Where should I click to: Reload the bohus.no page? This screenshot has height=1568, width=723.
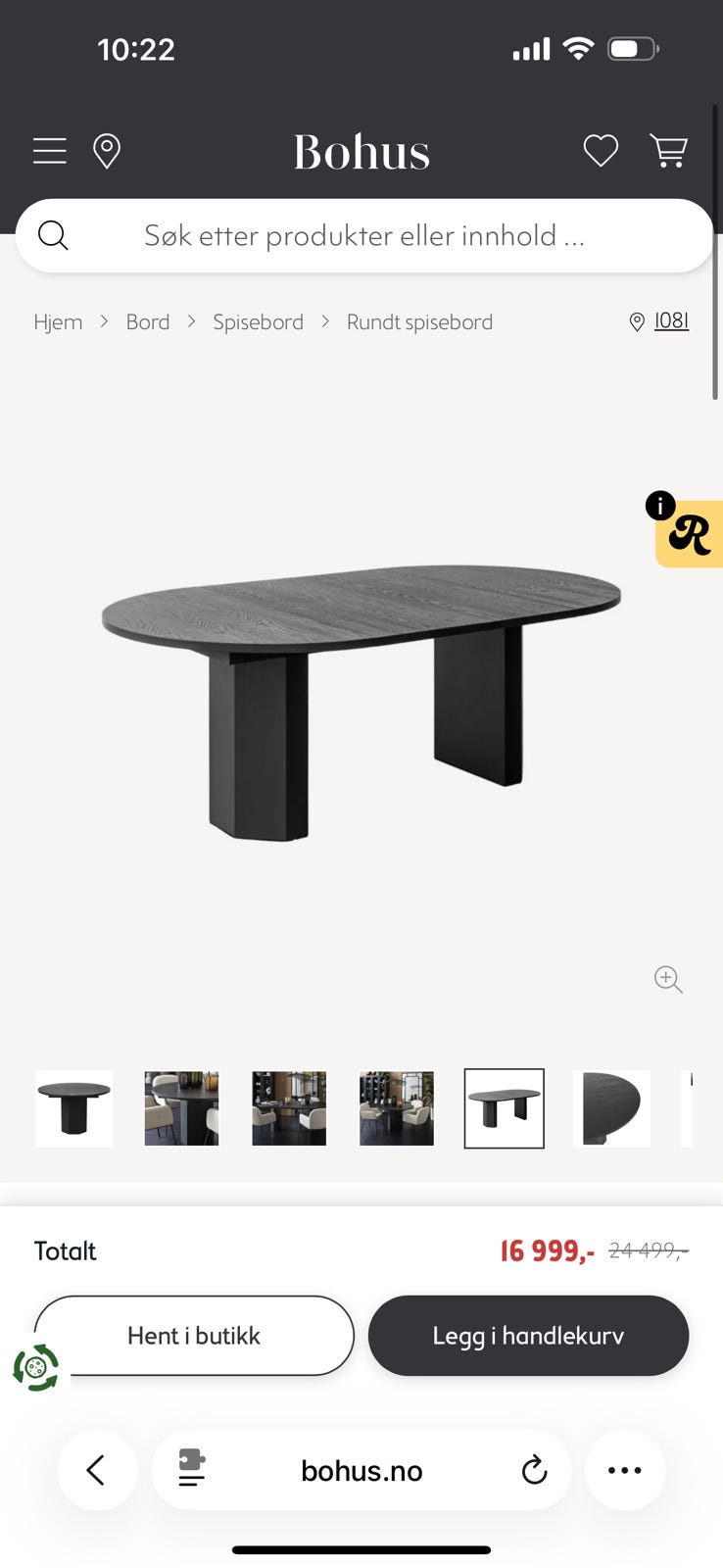[x=534, y=1470]
